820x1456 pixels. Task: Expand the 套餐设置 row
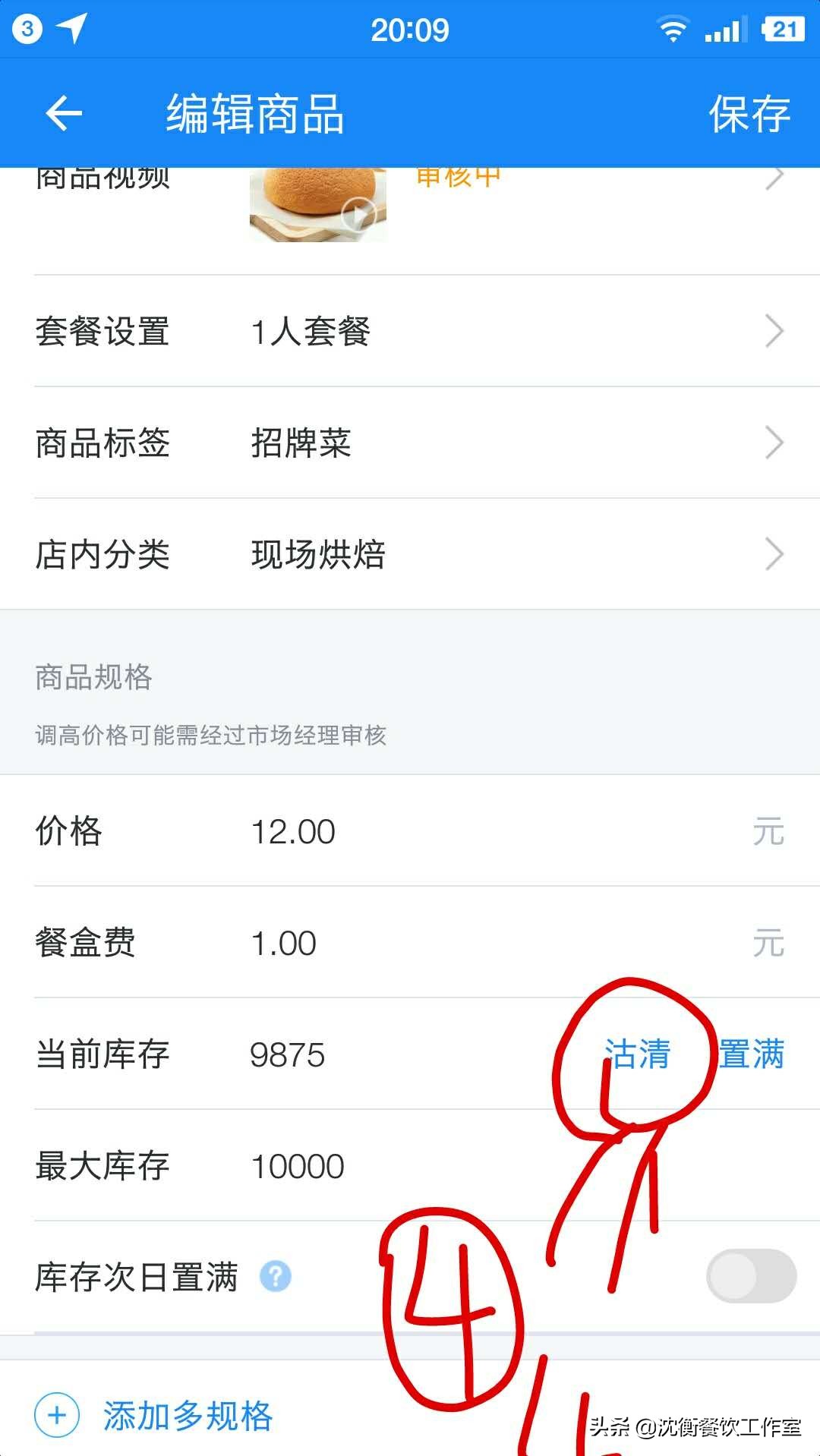pyautogui.click(x=774, y=330)
